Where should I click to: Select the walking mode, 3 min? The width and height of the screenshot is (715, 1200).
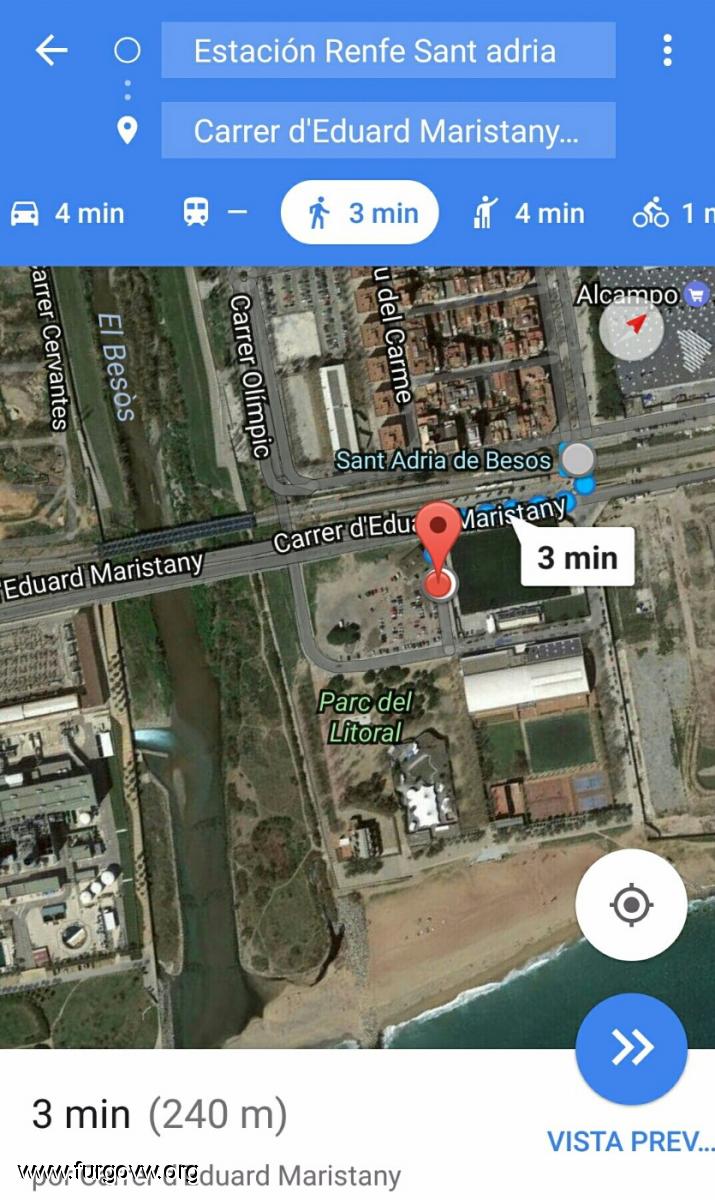360,212
